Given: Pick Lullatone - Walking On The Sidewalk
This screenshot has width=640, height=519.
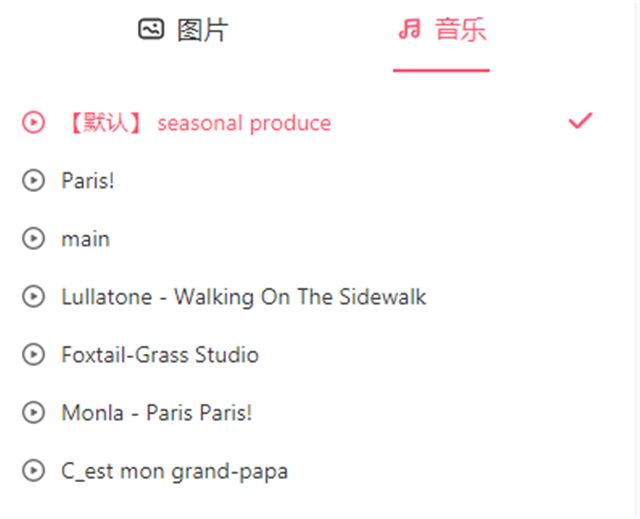Looking at the screenshot, I should coord(243,297).
